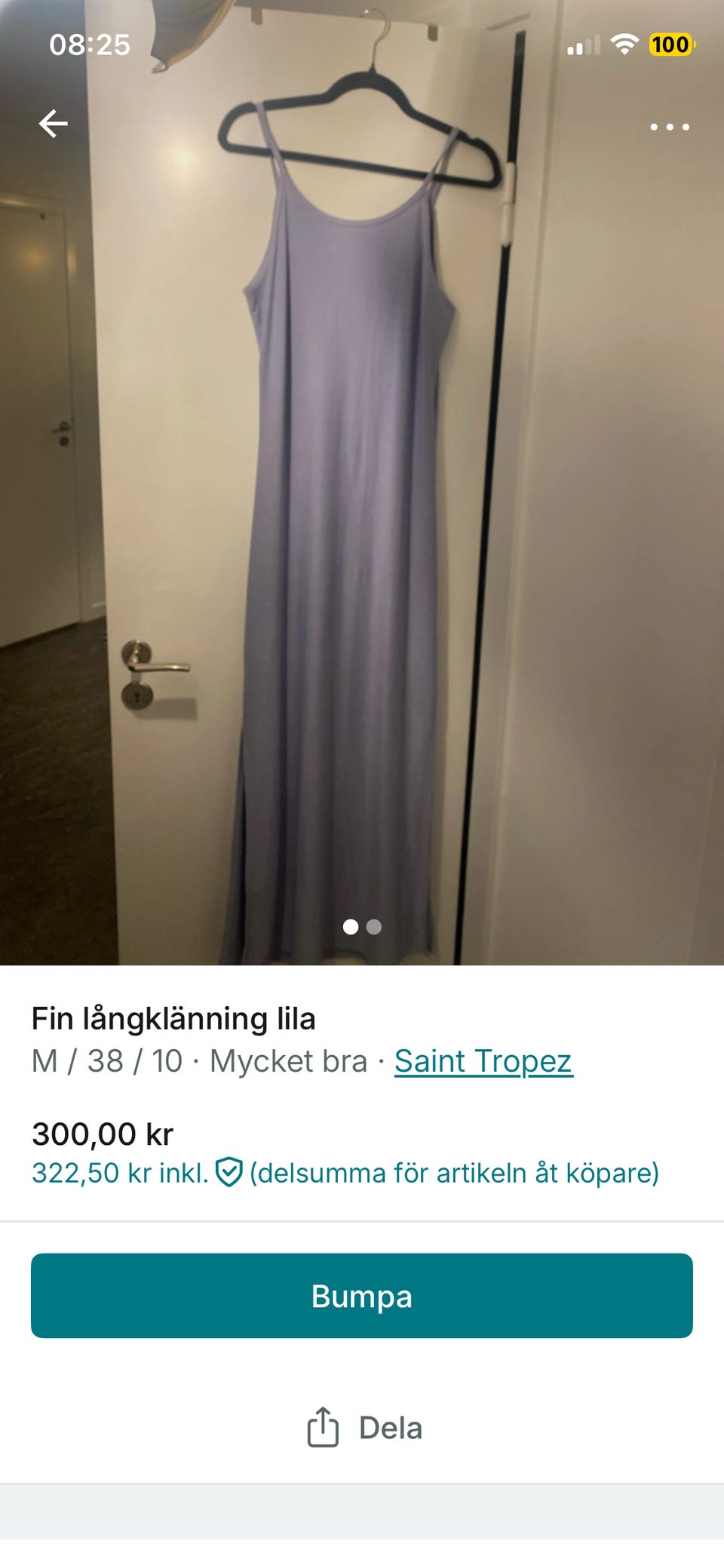
Task: Tap the clock showing 08:25
Action: click(90, 45)
